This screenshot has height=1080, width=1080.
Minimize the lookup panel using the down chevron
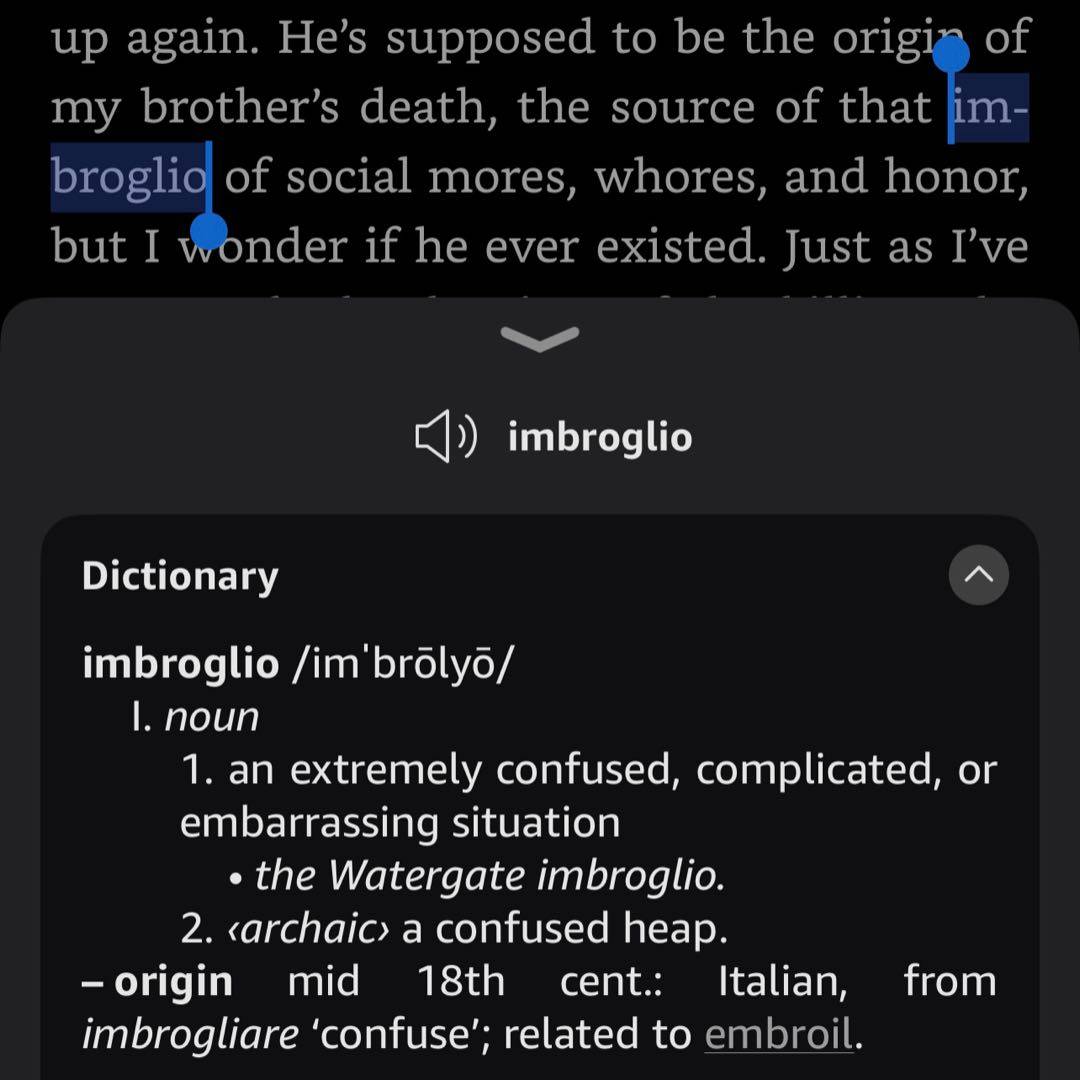(x=540, y=340)
